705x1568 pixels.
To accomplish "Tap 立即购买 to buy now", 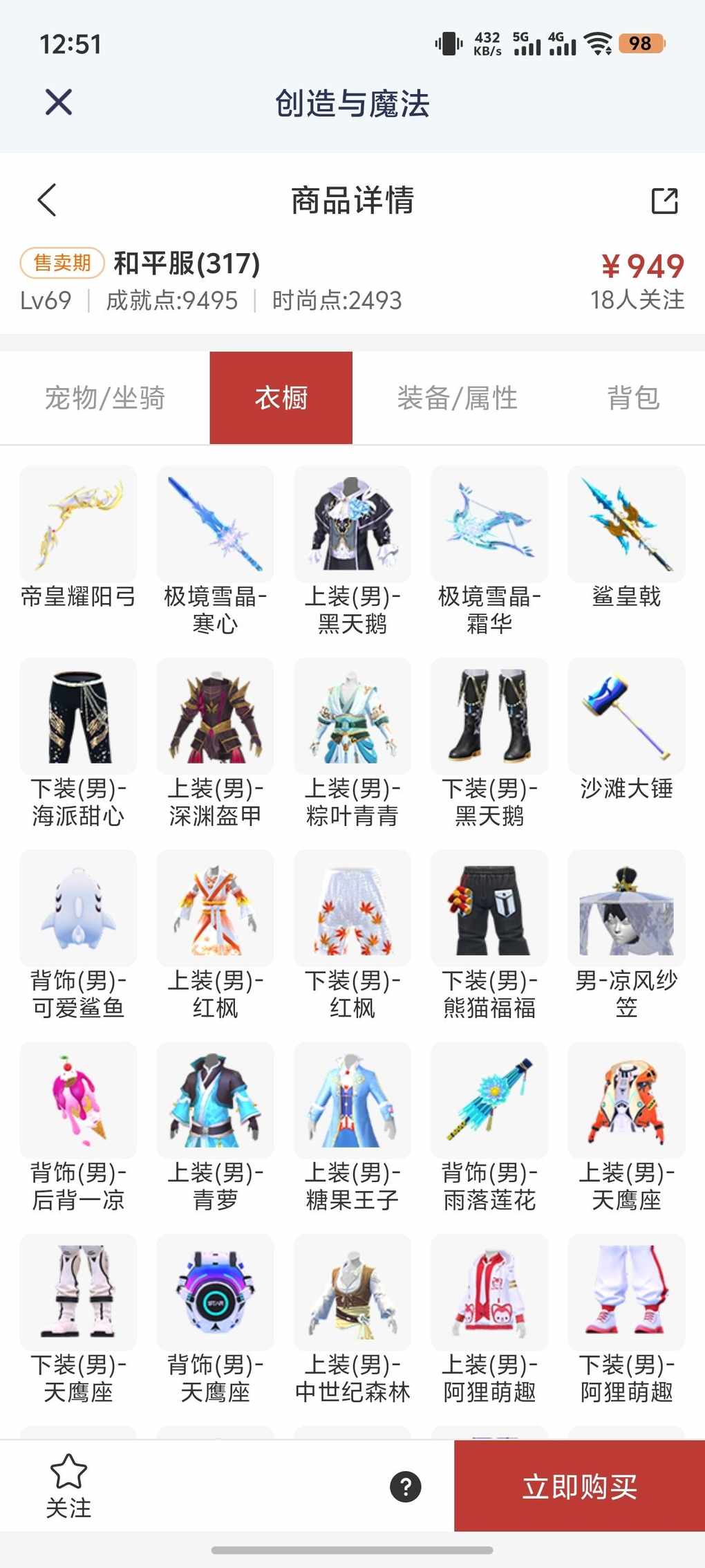I will (579, 1486).
